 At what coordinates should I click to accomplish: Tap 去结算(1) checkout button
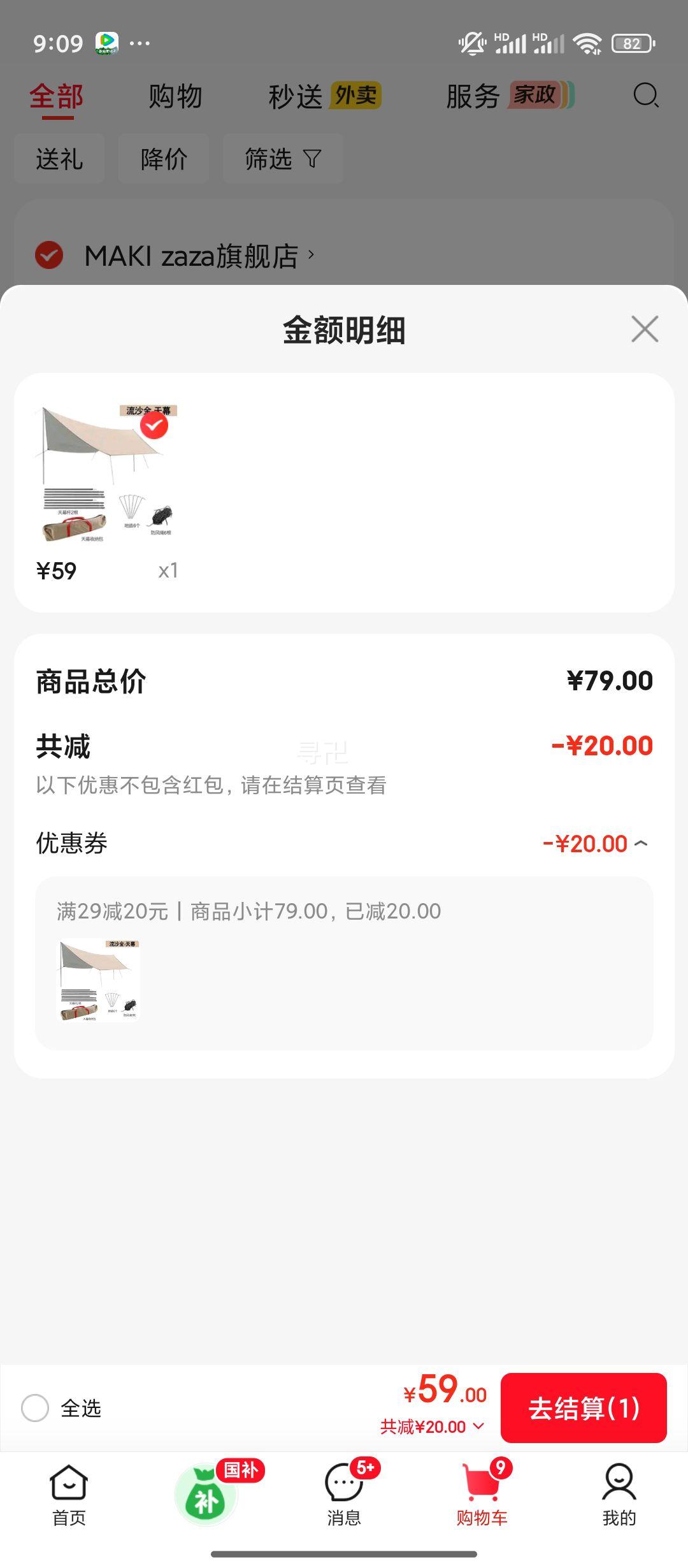(584, 1409)
